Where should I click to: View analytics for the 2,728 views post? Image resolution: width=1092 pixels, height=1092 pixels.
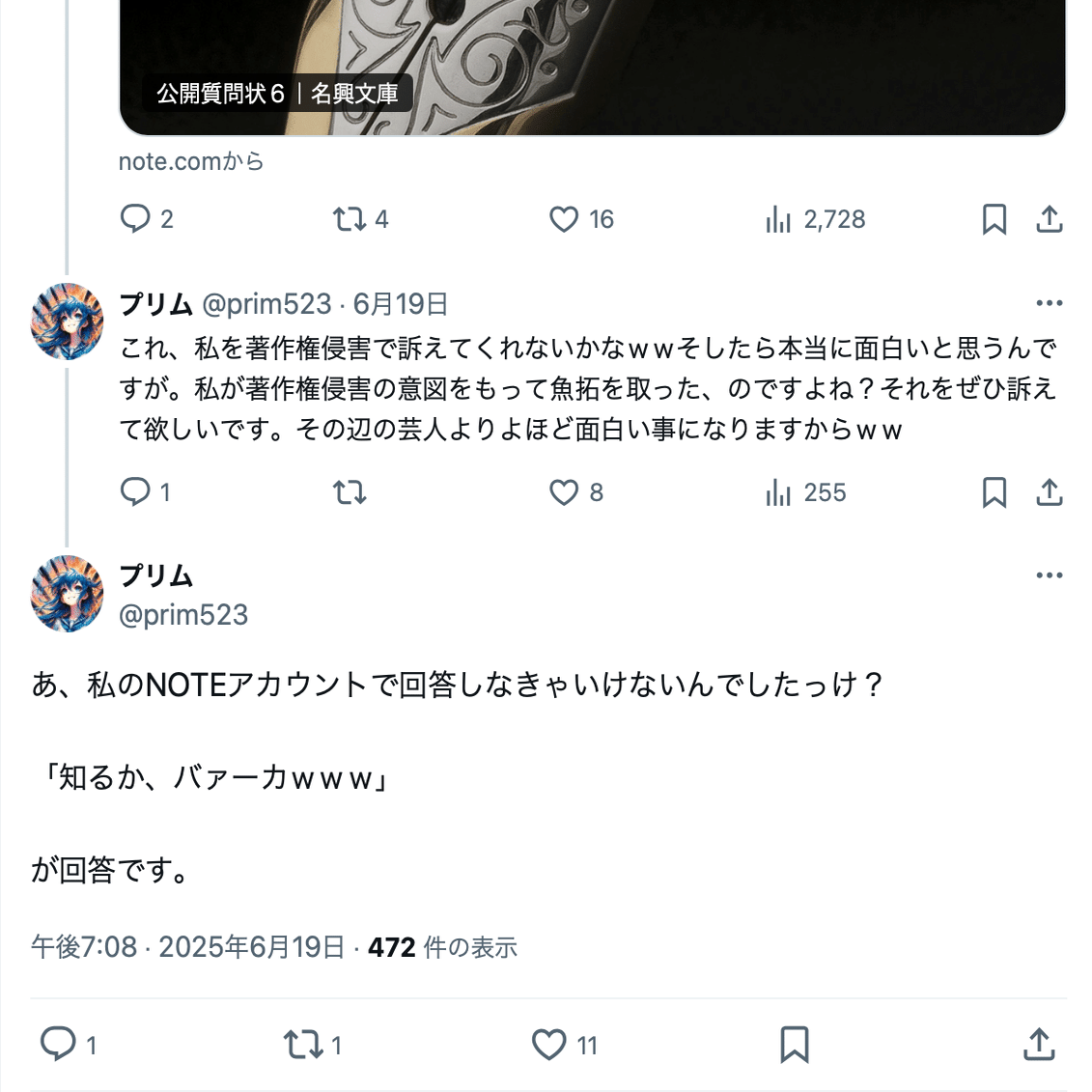778,219
